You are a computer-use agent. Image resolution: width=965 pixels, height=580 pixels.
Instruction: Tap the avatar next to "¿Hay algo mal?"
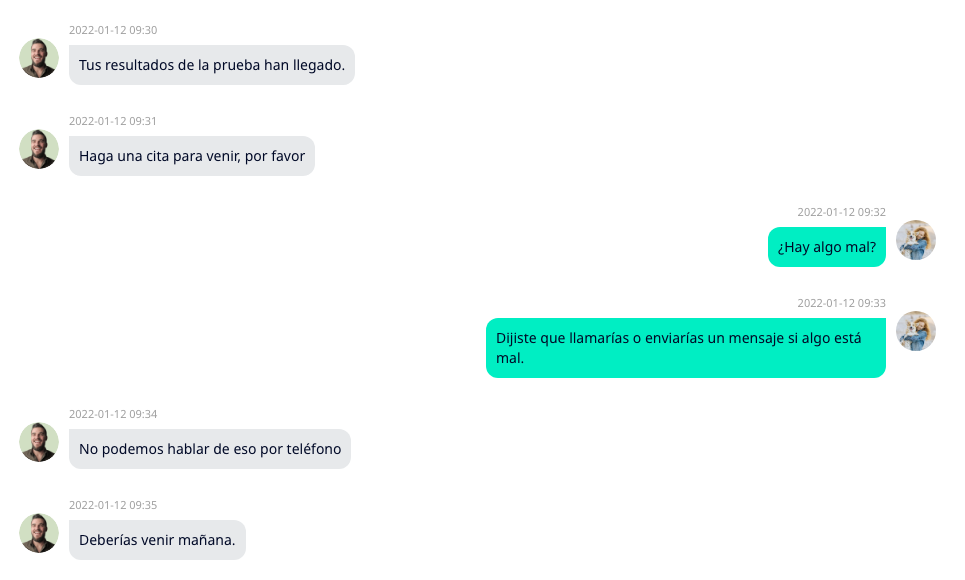(x=915, y=240)
